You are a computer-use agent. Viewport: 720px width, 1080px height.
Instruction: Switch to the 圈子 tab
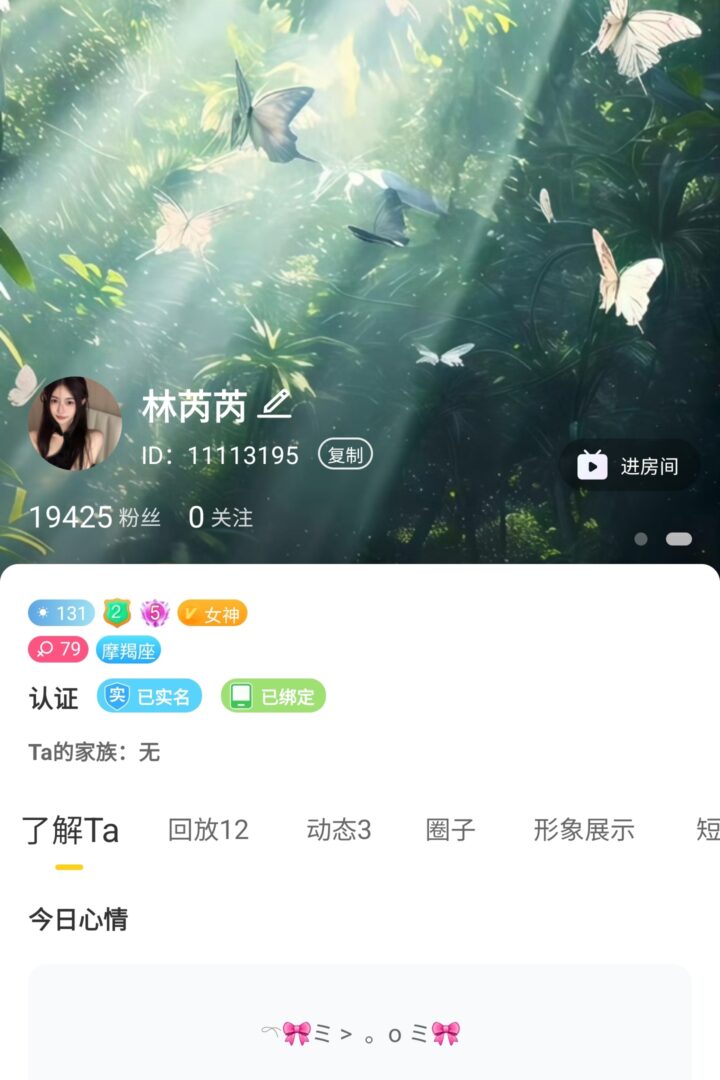click(451, 829)
